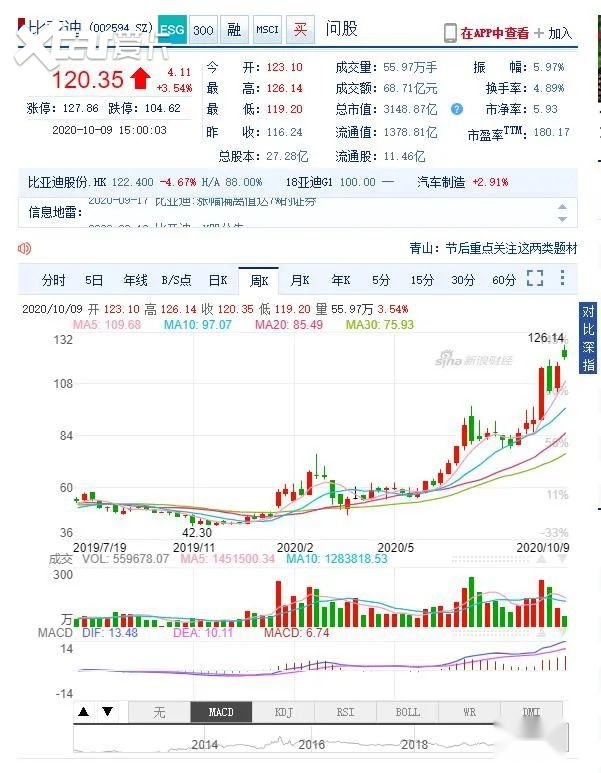601x773 pixels.
Task: Tap the red 买 buy button
Action: pos(299,30)
